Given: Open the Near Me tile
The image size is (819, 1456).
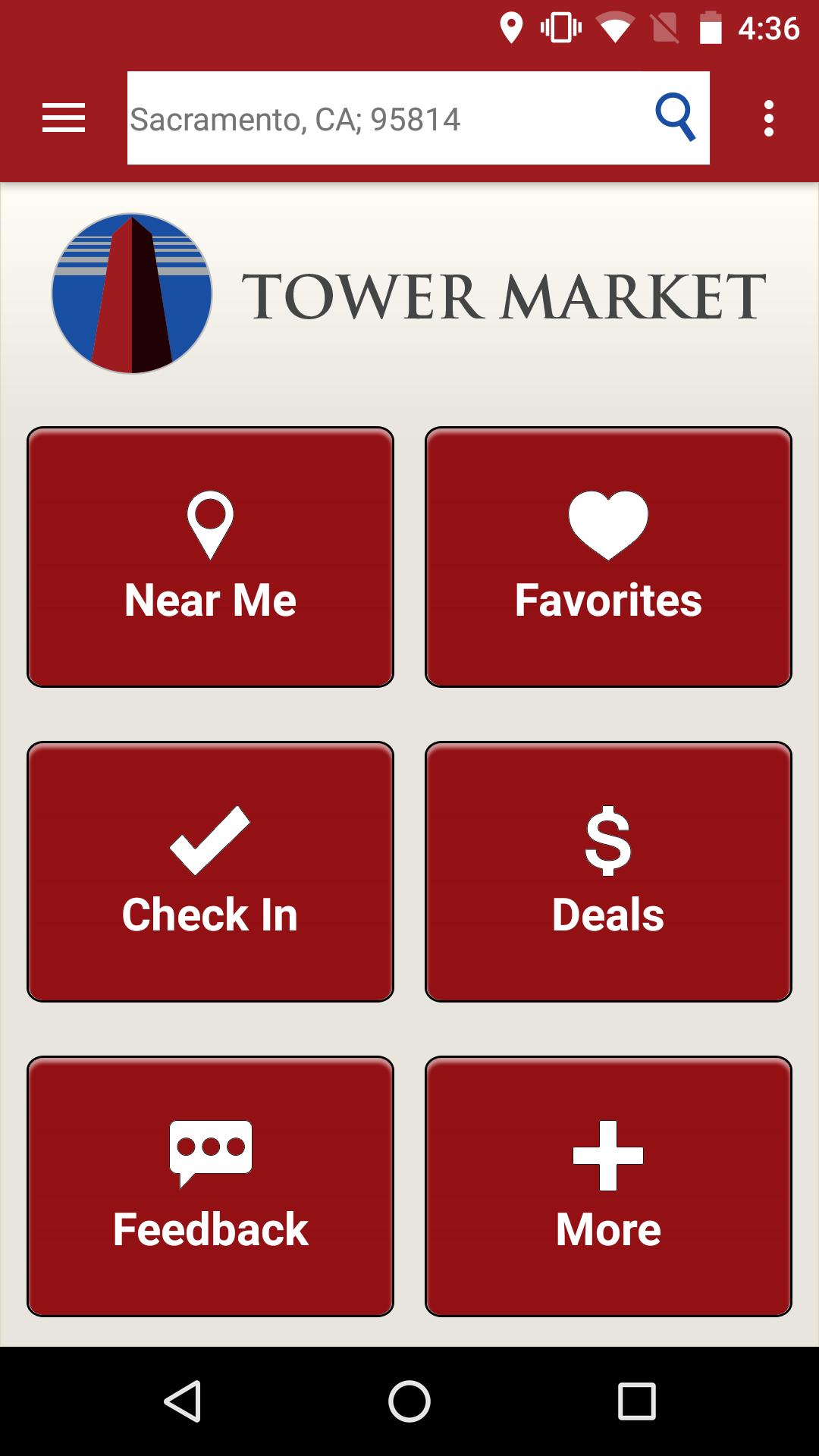Looking at the screenshot, I should point(210,557).
